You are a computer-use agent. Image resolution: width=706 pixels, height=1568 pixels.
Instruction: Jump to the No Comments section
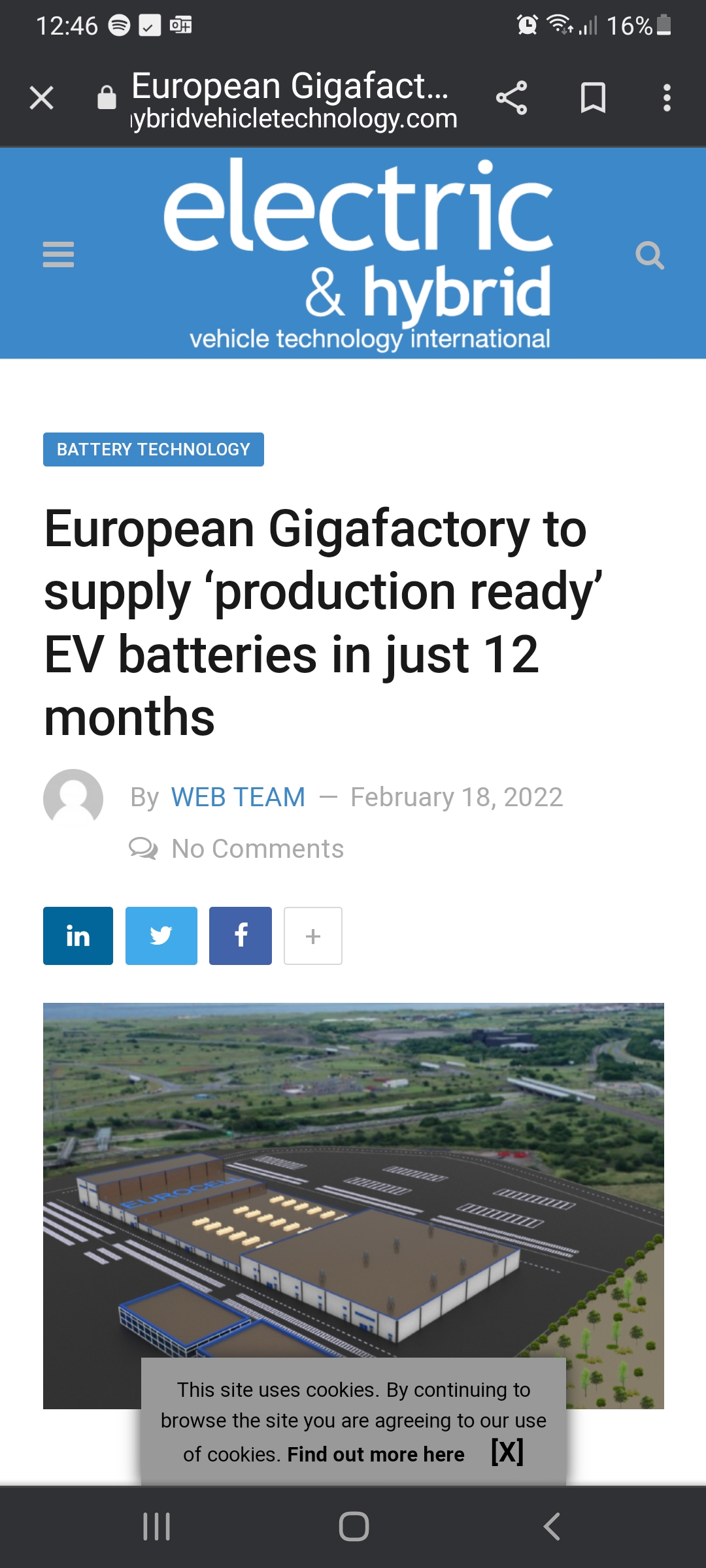pos(257,849)
